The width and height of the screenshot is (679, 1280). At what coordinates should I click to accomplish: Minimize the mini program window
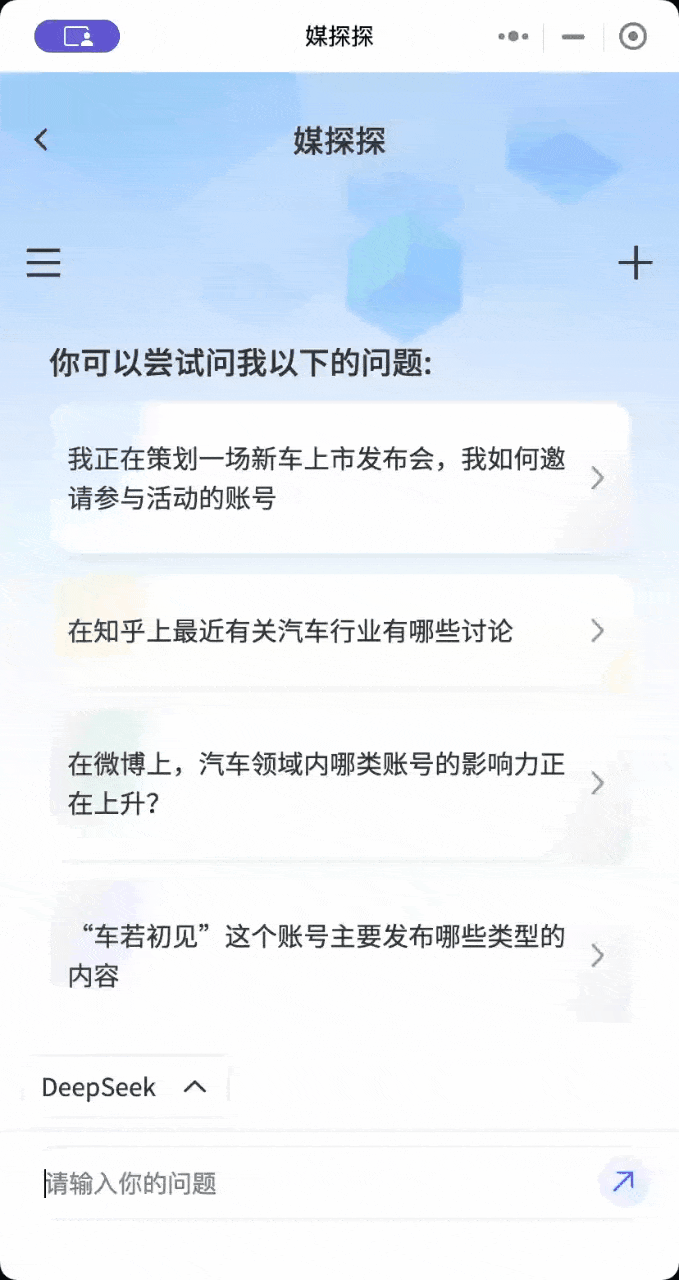point(573,37)
